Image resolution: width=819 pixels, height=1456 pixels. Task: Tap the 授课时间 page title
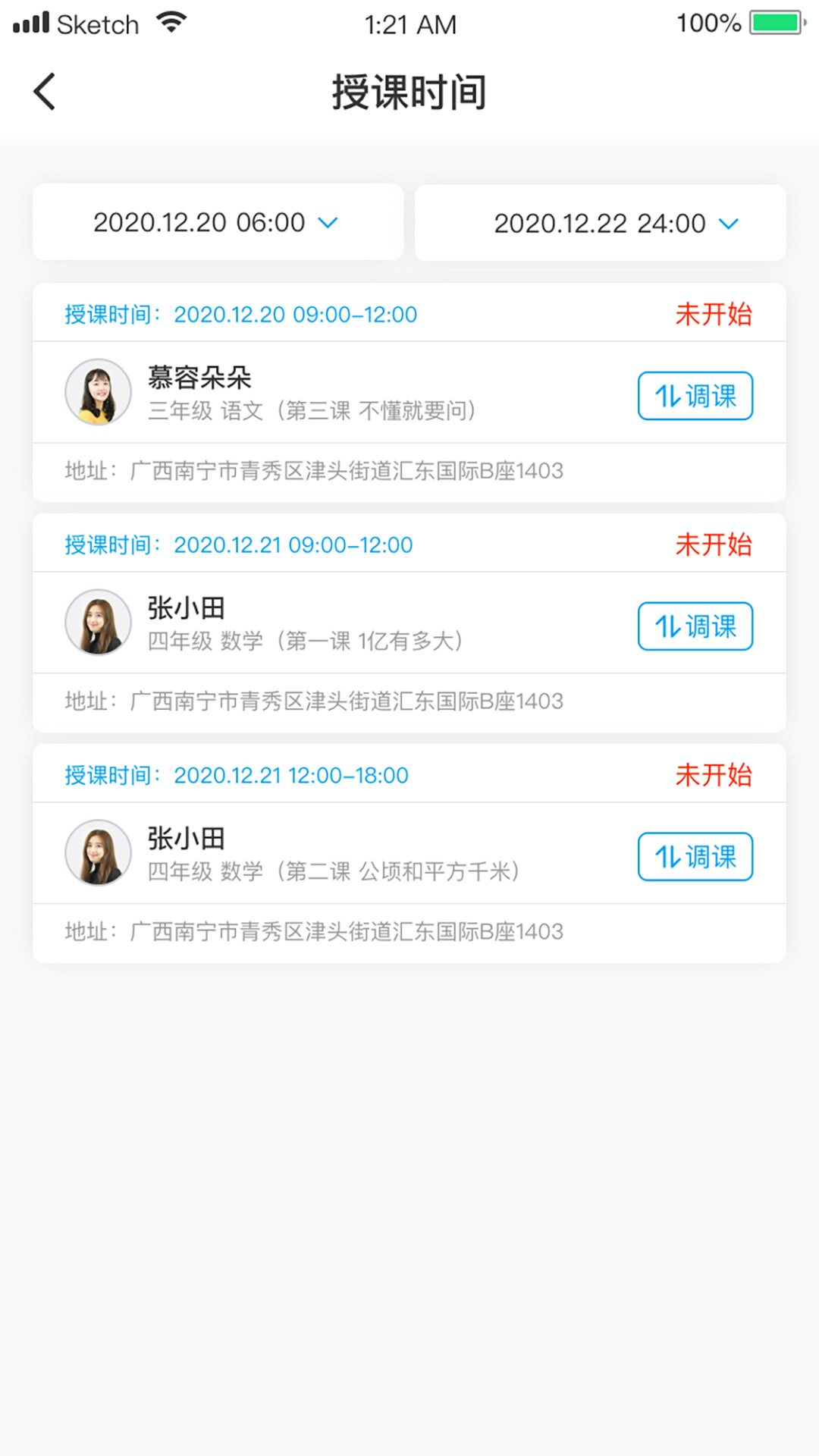click(409, 91)
